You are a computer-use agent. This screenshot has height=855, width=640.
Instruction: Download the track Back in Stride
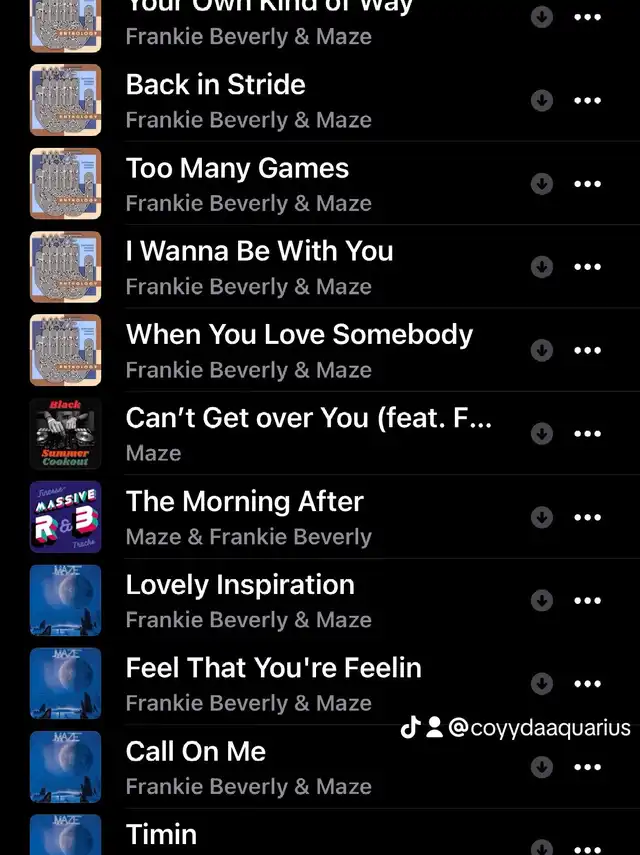[541, 100]
